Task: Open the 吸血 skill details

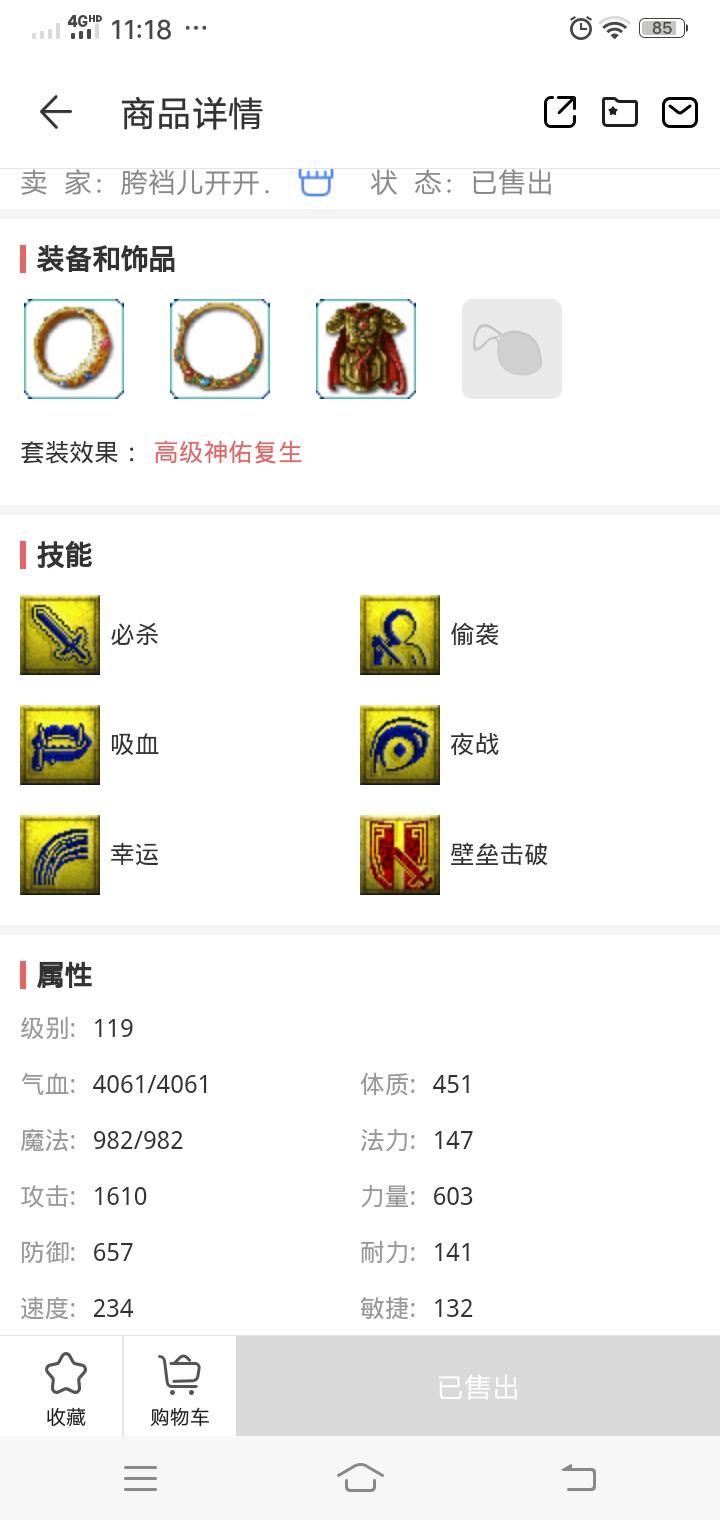Action: pos(60,745)
